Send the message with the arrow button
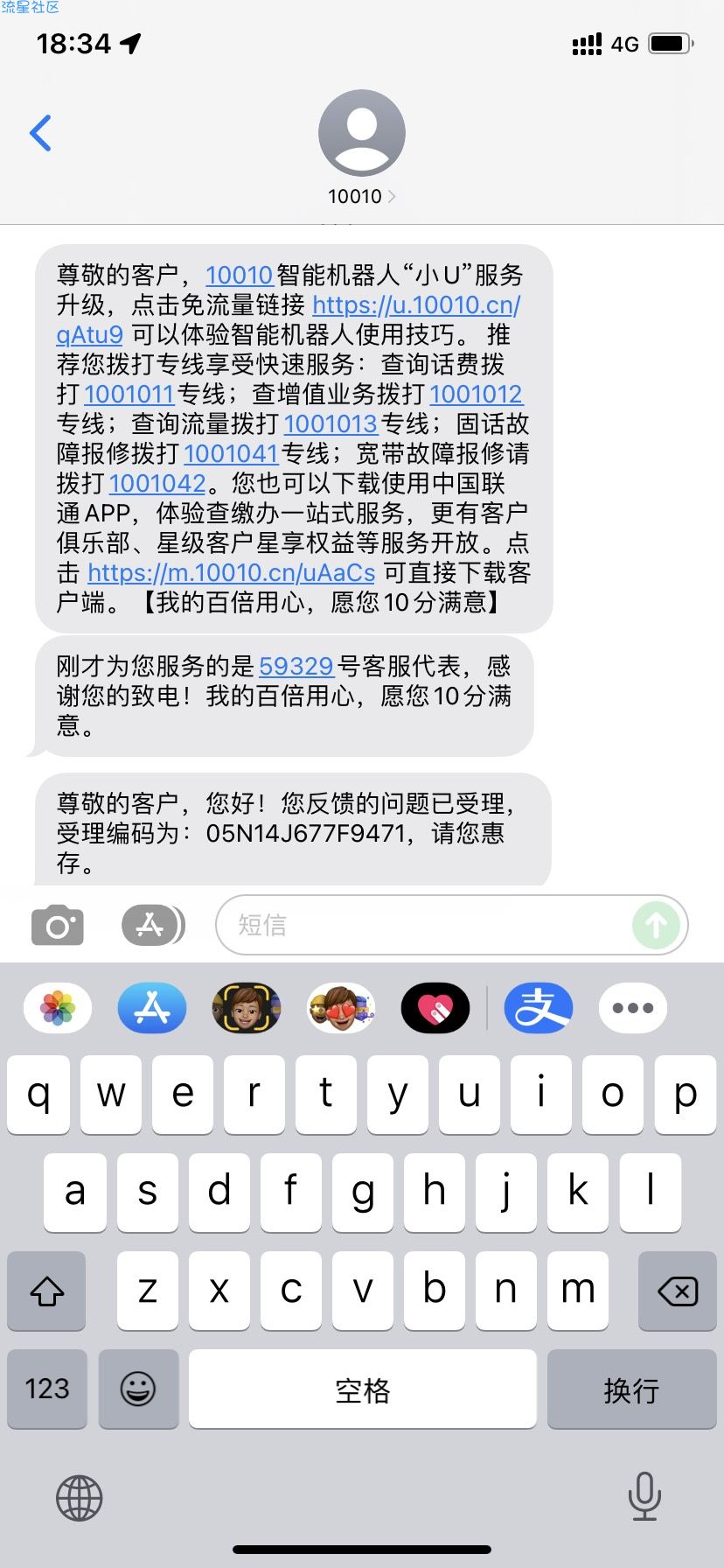The height and width of the screenshot is (1568, 724). 656,925
